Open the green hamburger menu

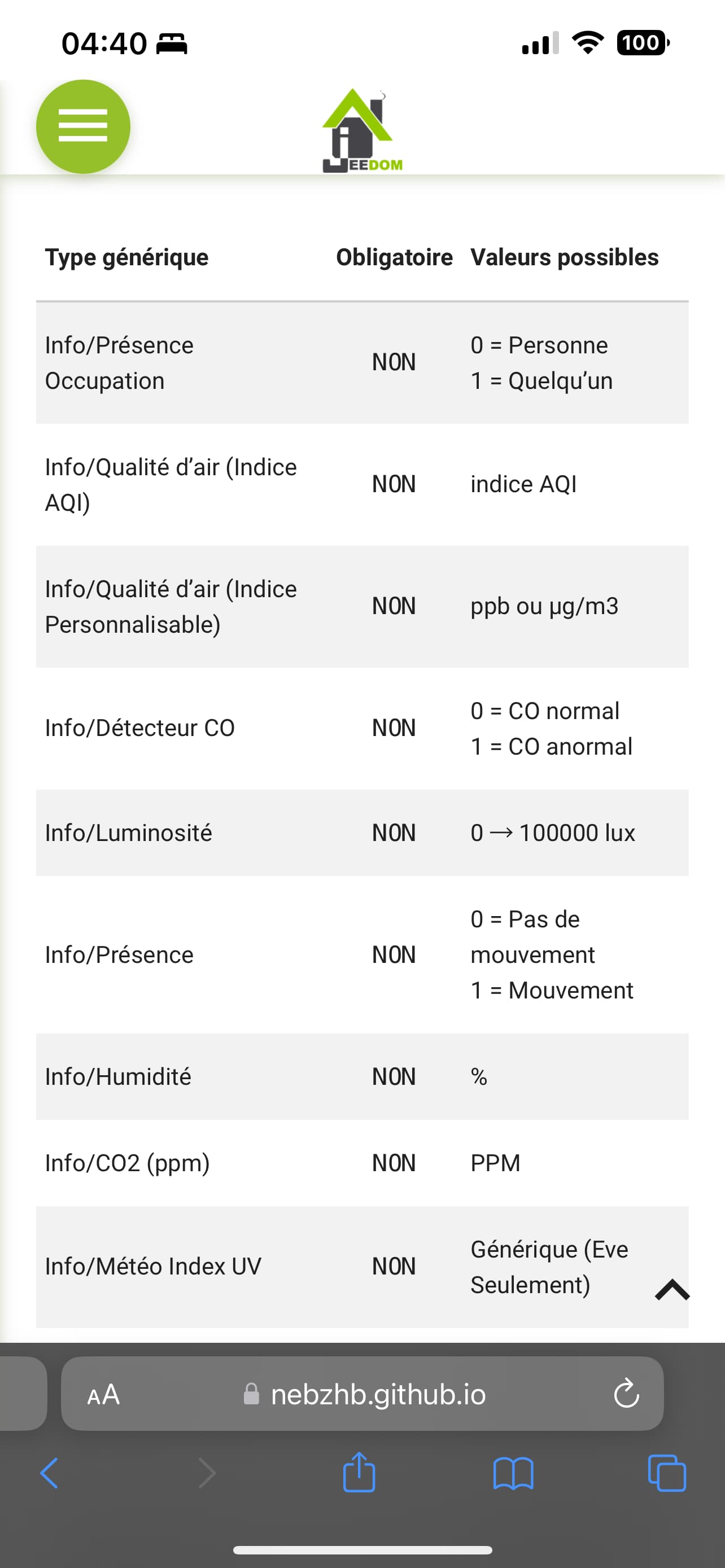(x=83, y=126)
